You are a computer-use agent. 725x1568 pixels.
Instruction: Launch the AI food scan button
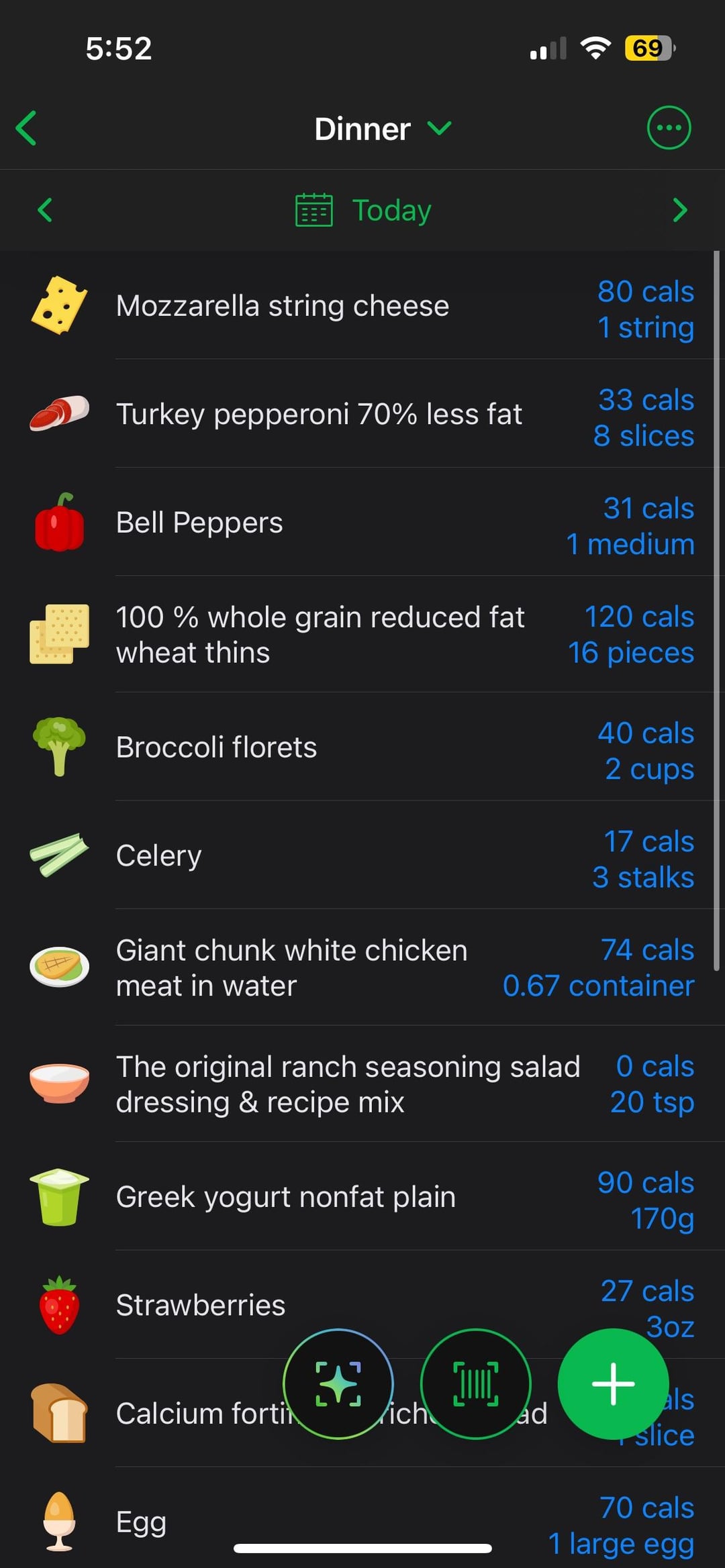(338, 1383)
